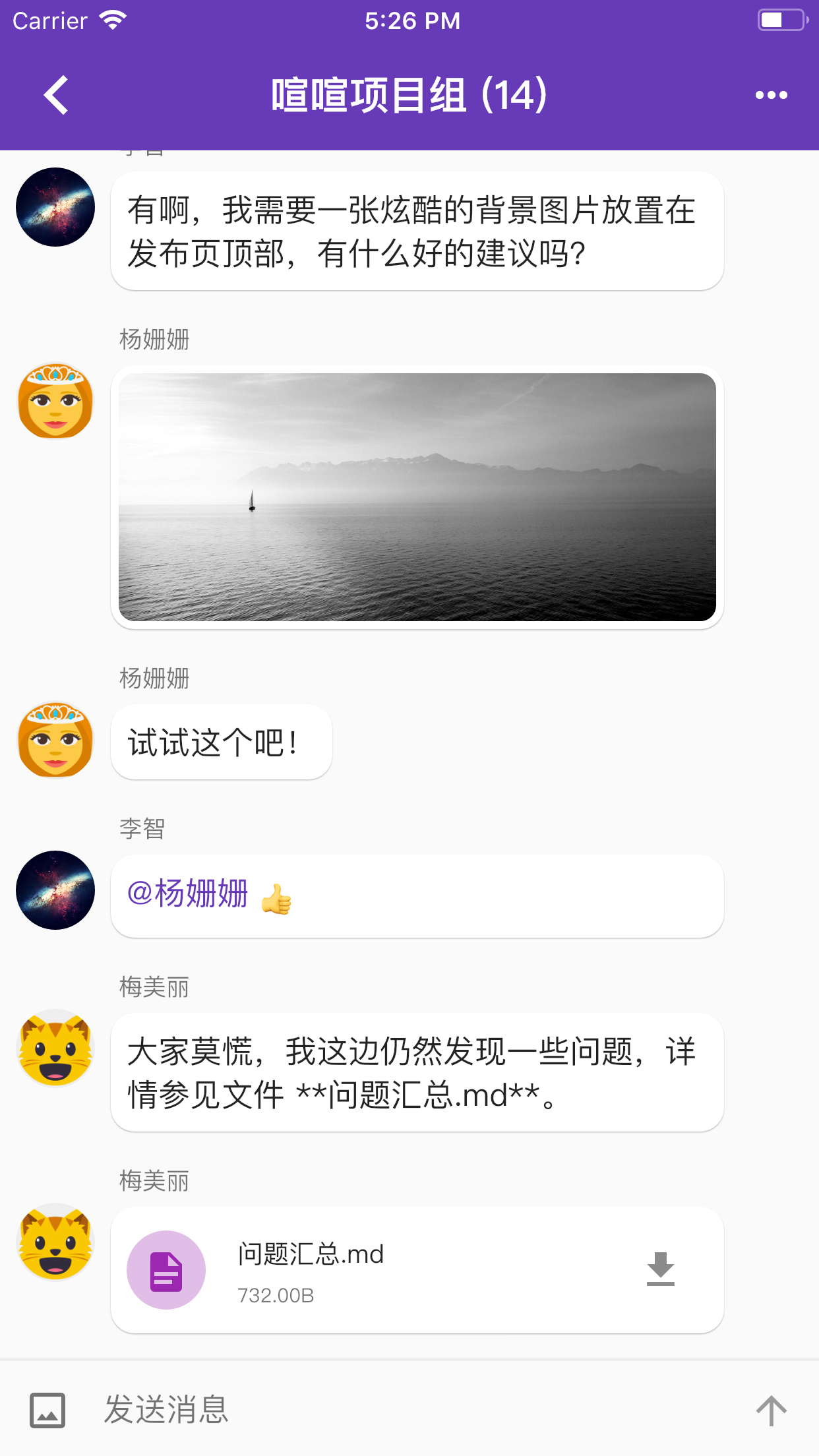Image resolution: width=819 pixels, height=1456 pixels.
Task: Attach an image from the gallery
Action: (x=47, y=1410)
